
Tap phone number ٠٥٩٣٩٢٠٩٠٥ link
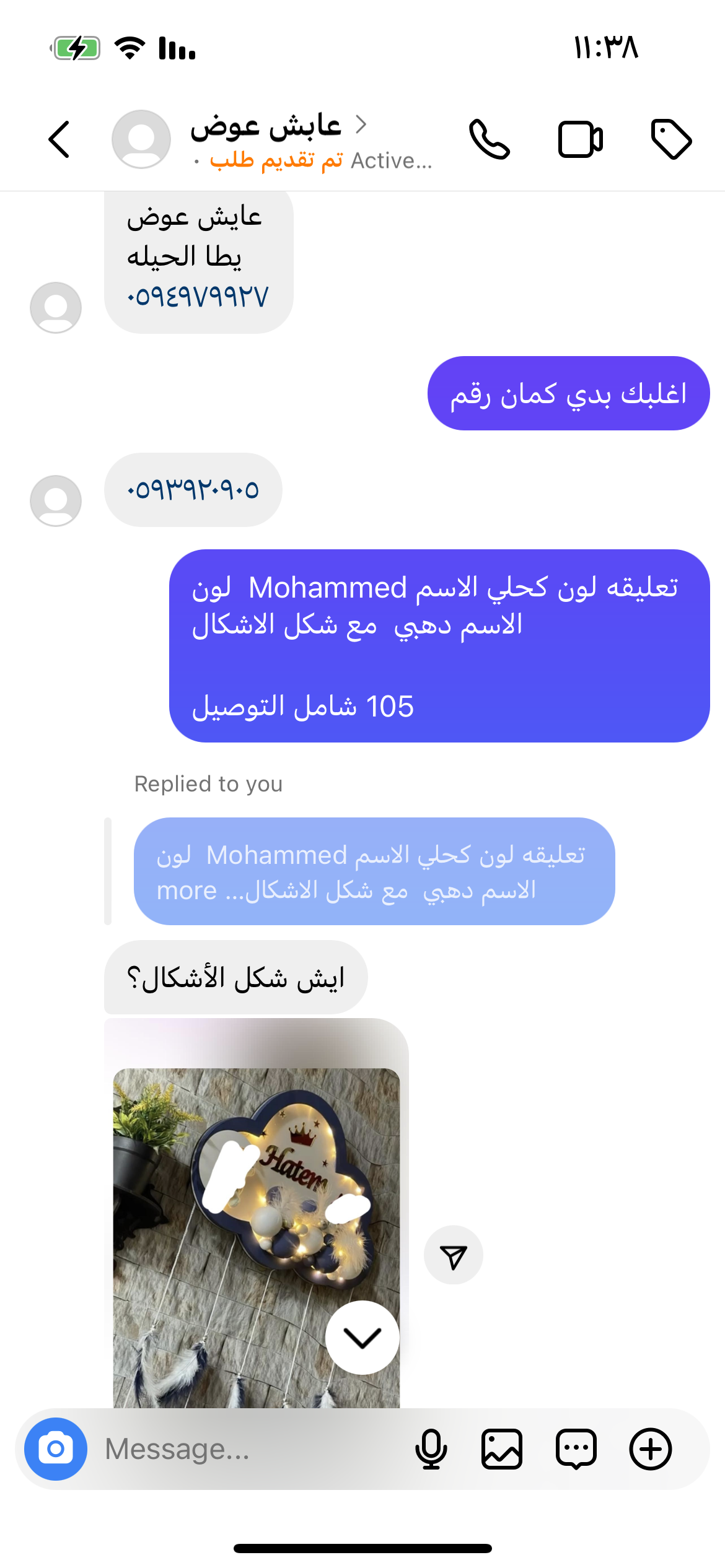pyautogui.click(x=193, y=490)
